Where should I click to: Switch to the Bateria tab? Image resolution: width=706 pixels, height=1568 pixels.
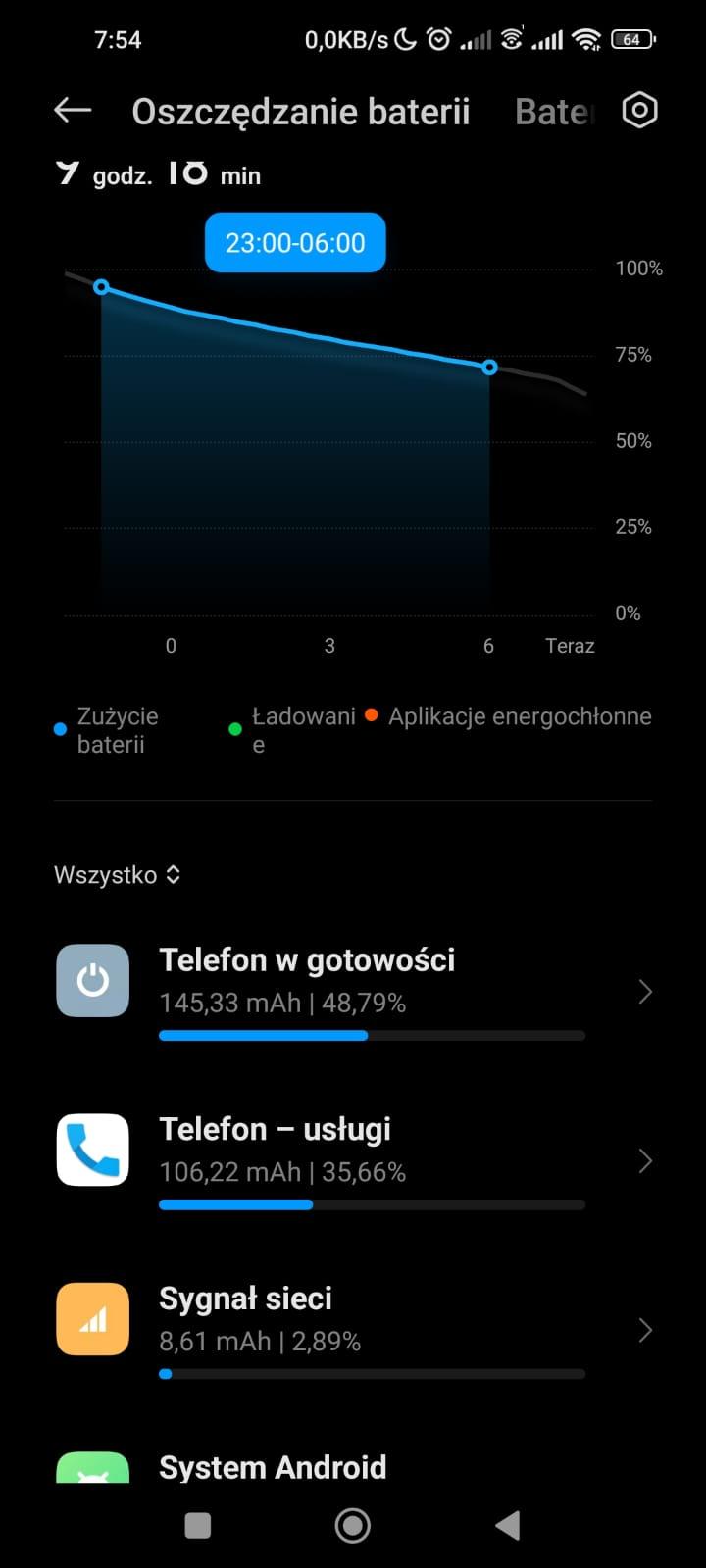pyautogui.click(x=554, y=112)
